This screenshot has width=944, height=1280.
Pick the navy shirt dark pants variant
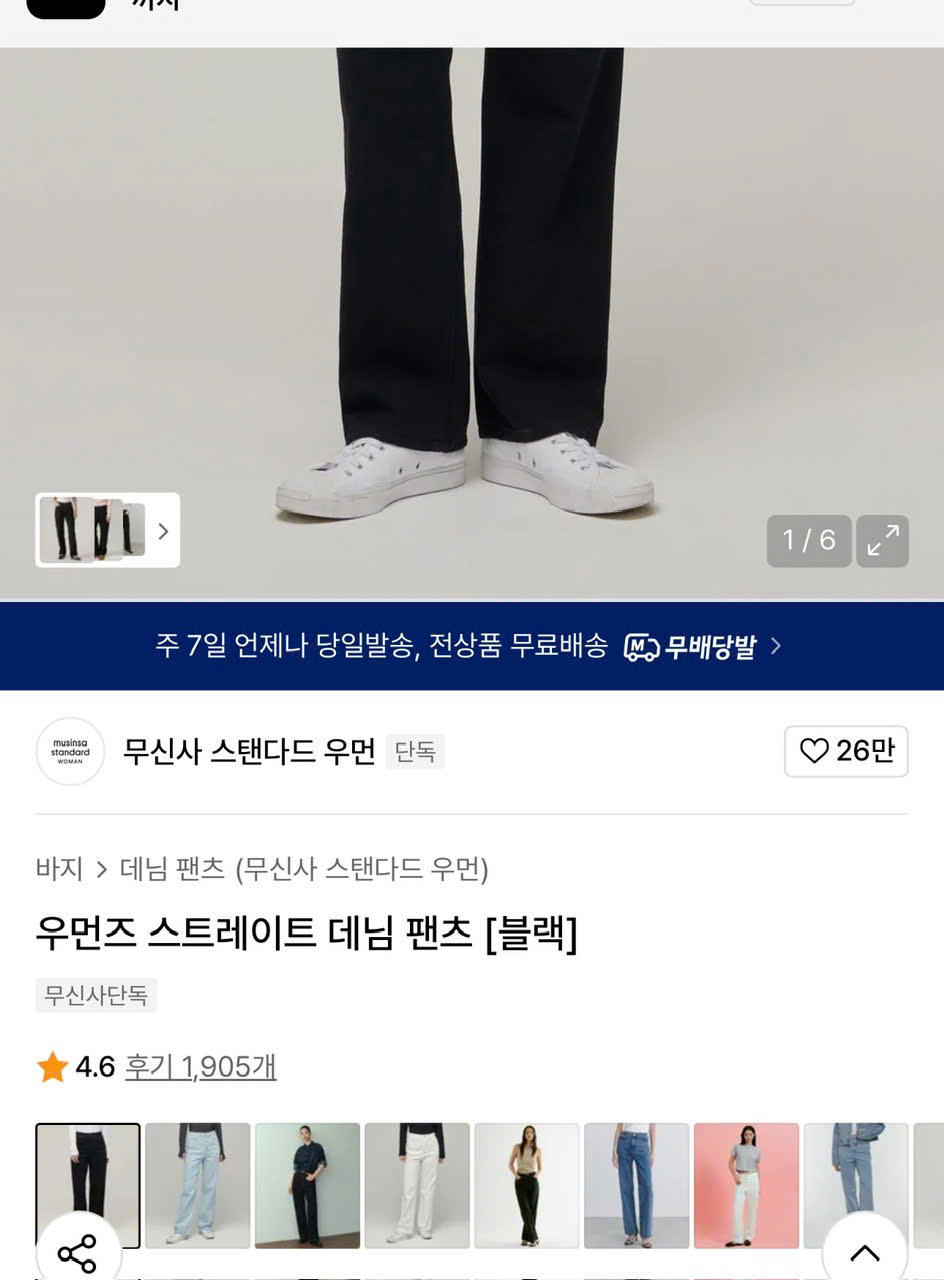pos(307,1185)
